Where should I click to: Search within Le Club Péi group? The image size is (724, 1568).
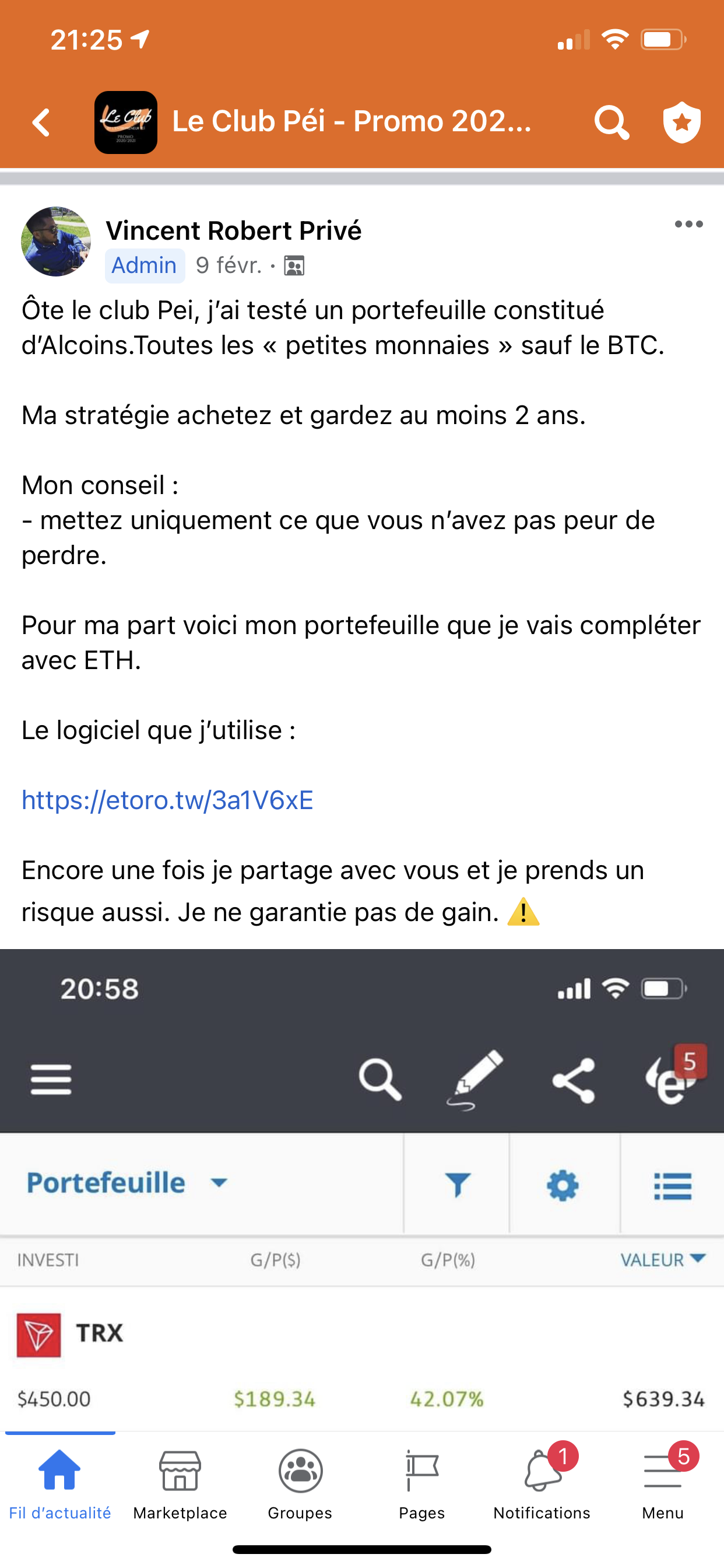(611, 123)
